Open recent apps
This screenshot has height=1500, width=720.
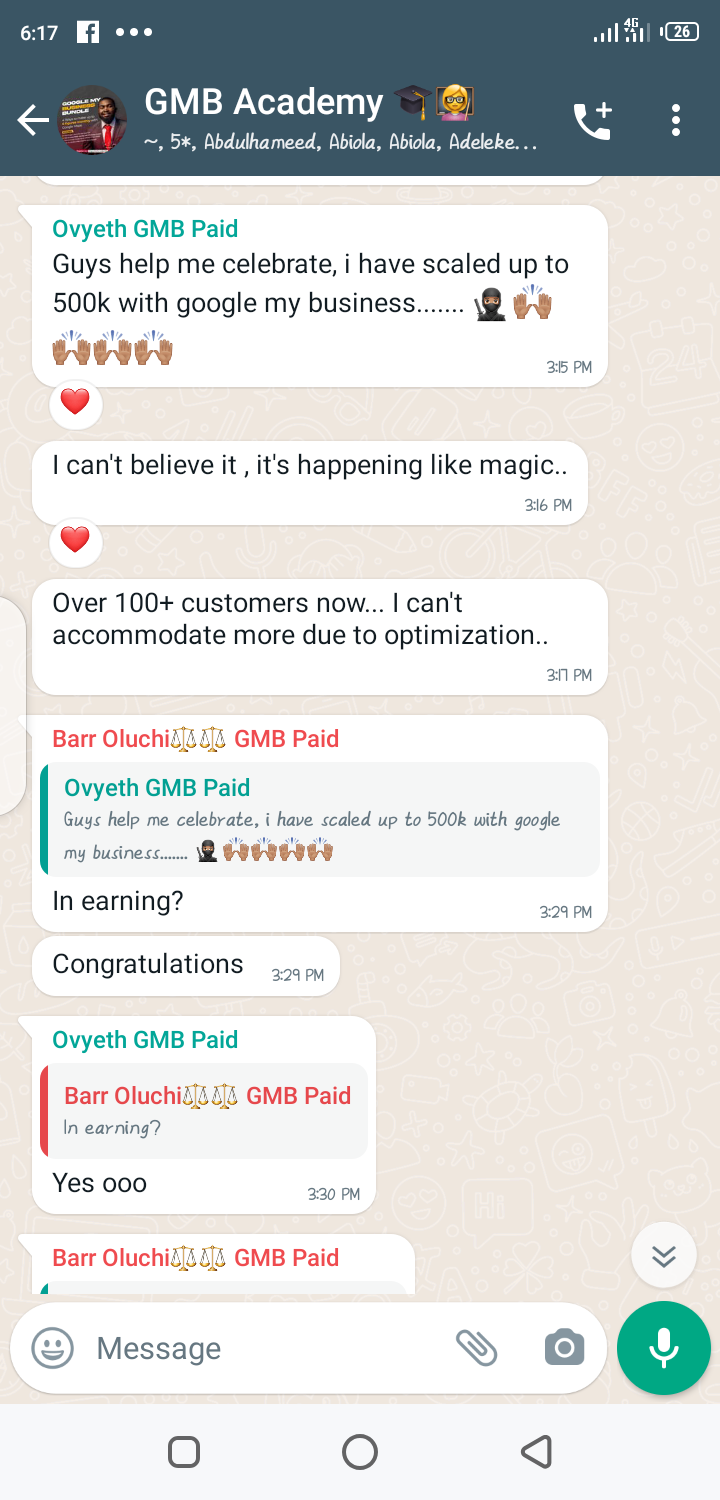[184, 1451]
